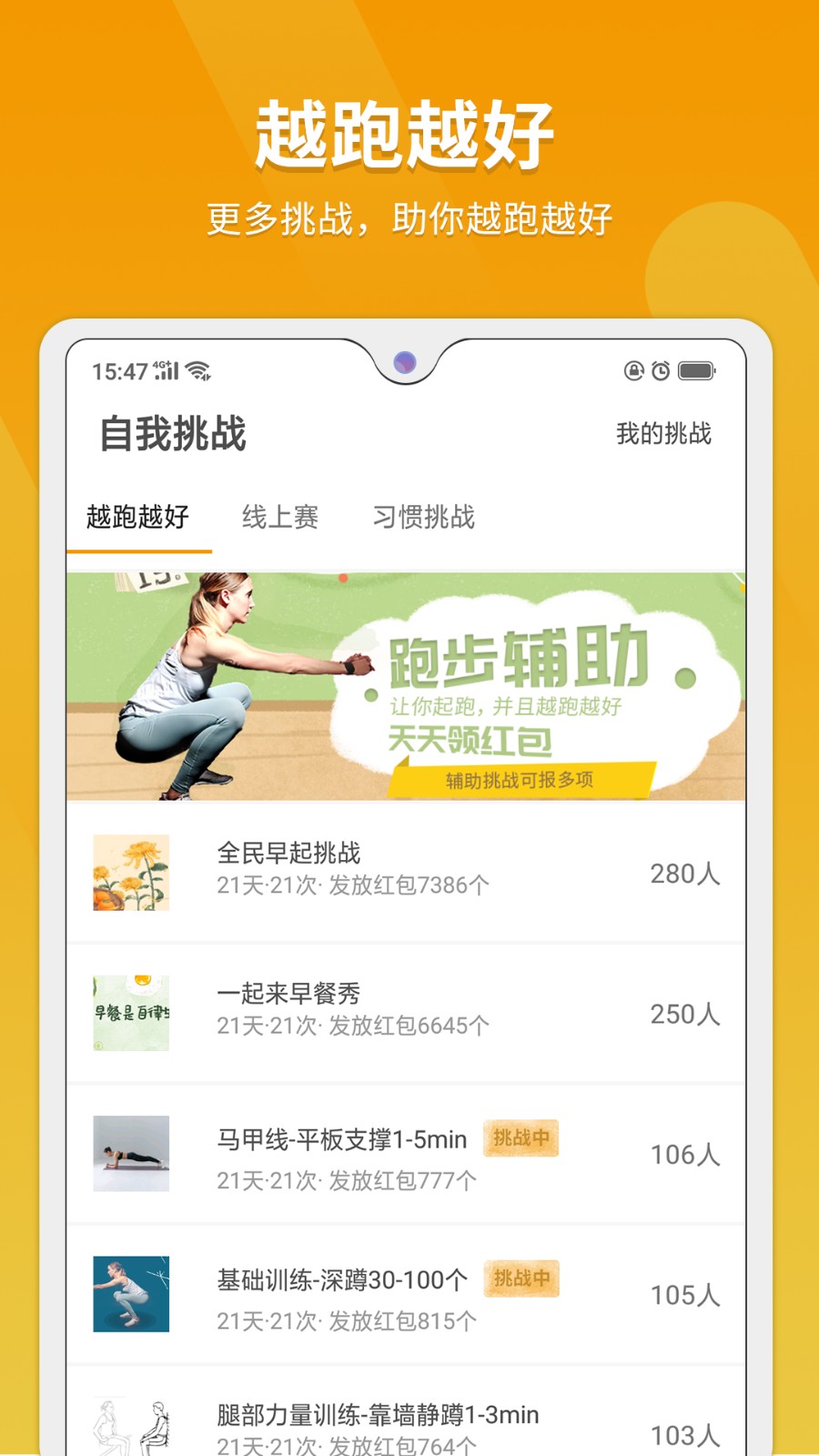The width and height of the screenshot is (819, 1456).
Task: Tap the 一起来早餐秀 breakfast thumbnail
Action: [x=131, y=1012]
